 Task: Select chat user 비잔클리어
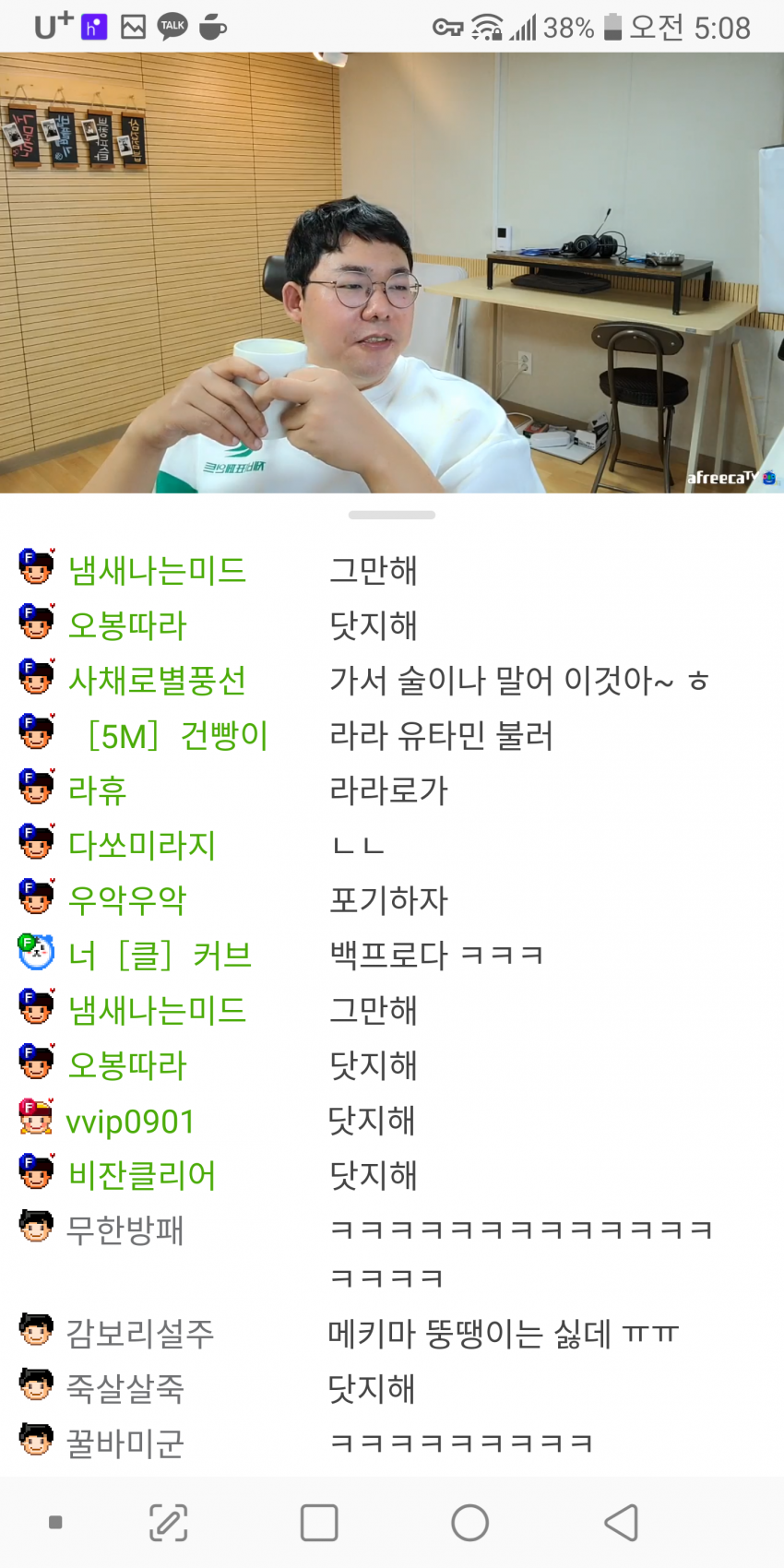point(142,1175)
